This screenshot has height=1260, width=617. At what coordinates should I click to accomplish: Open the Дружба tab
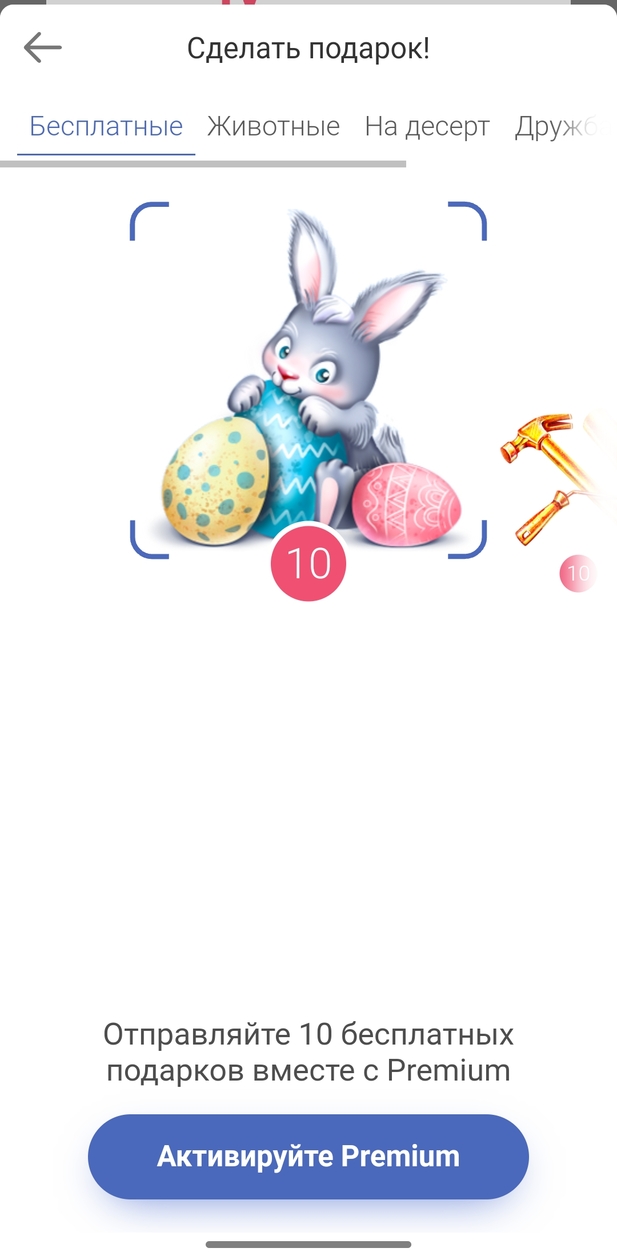click(560, 127)
